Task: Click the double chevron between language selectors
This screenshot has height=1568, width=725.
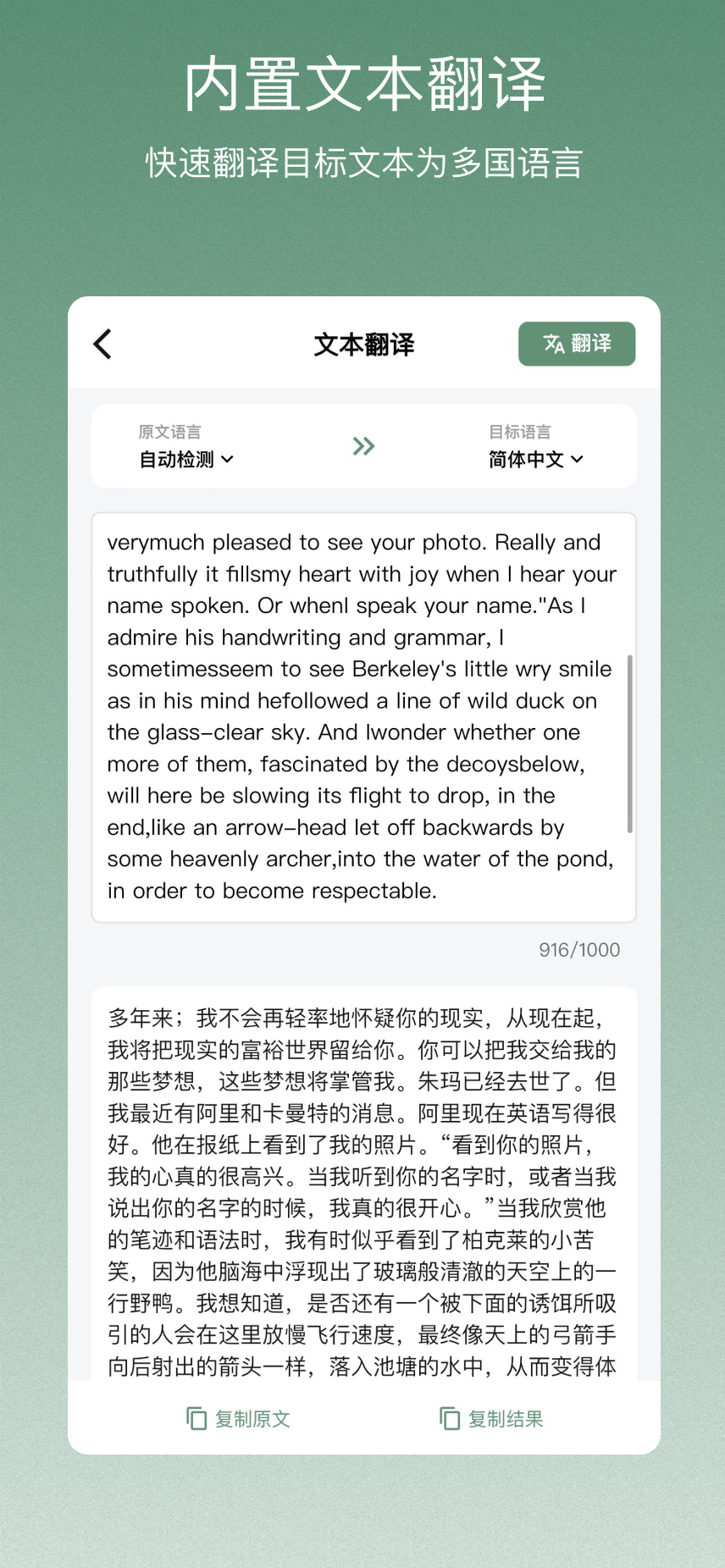Action: [364, 446]
